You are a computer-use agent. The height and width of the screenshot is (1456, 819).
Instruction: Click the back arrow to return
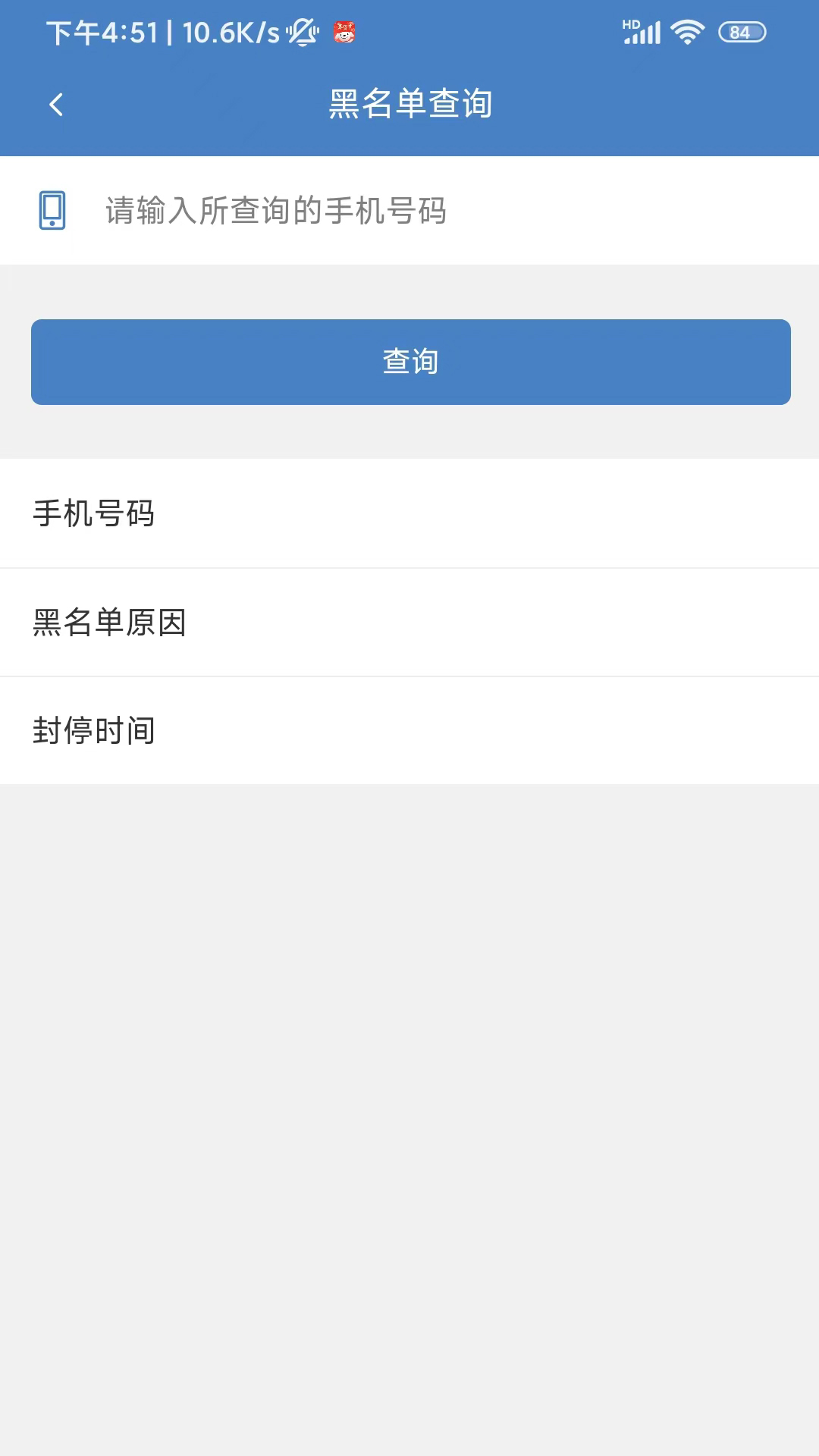[55, 104]
